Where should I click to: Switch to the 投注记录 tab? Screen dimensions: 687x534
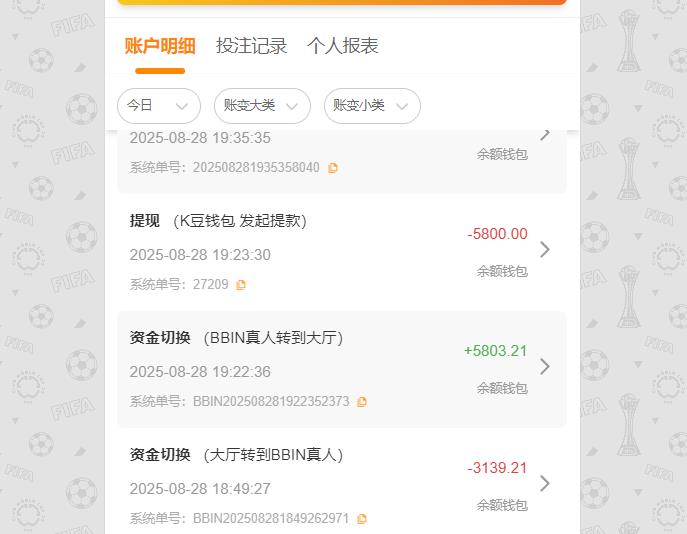pyautogui.click(x=251, y=46)
